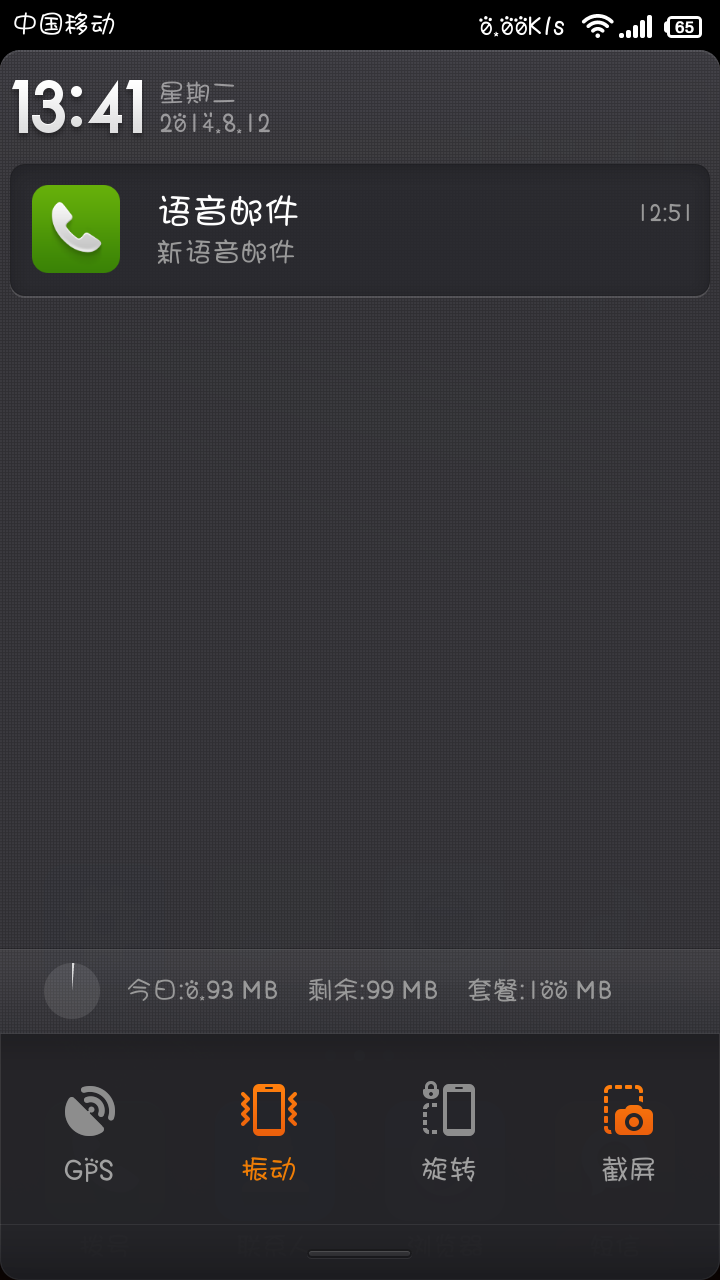The height and width of the screenshot is (1280, 720).
Task: Select the GPS satellite icon
Action: pyautogui.click(x=88, y=1110)
